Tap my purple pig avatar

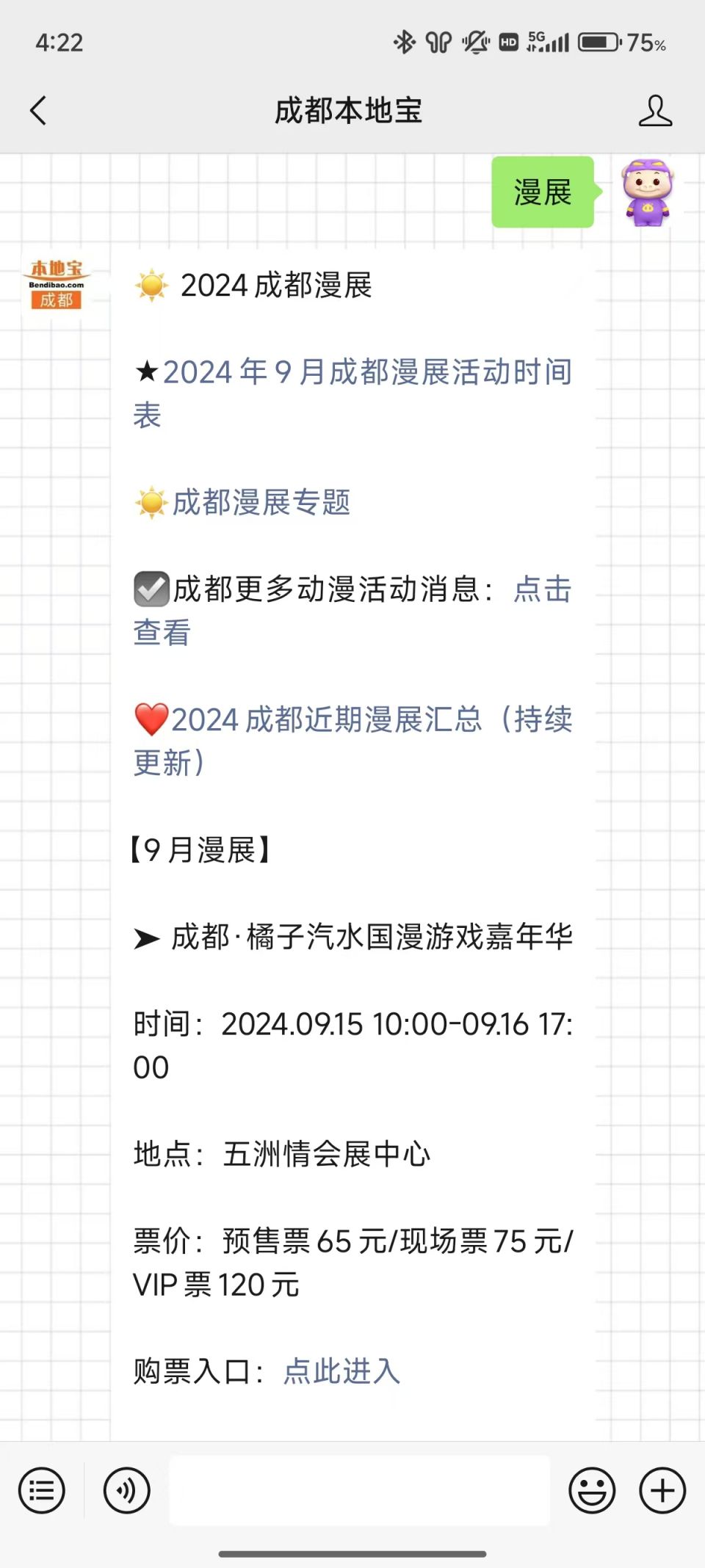[x=647, y=192]
